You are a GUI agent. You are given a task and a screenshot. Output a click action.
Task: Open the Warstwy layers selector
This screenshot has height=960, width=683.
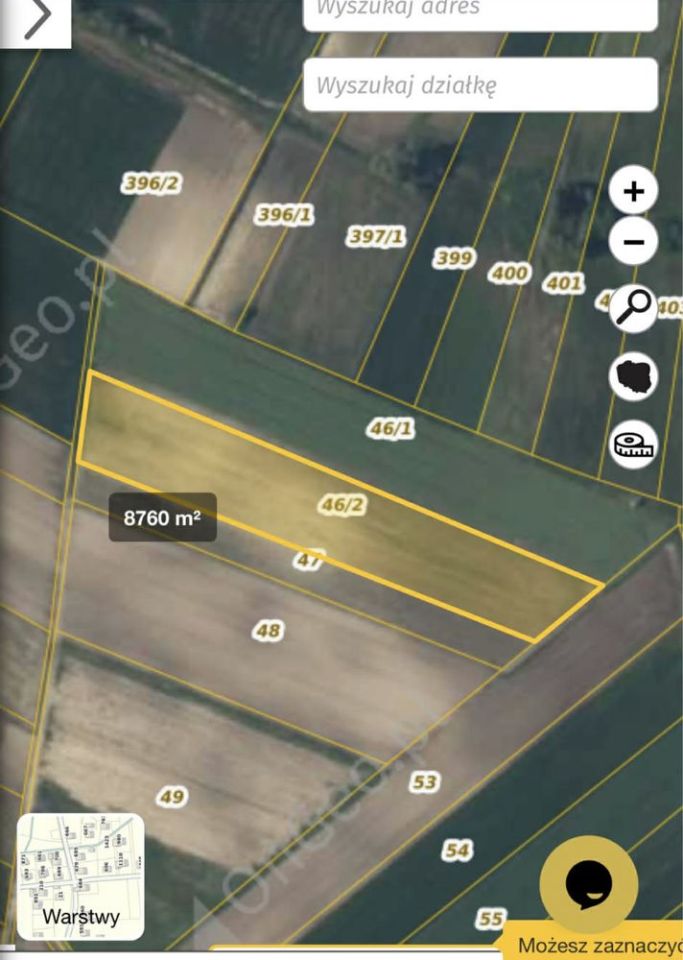(x=81, y=877)
